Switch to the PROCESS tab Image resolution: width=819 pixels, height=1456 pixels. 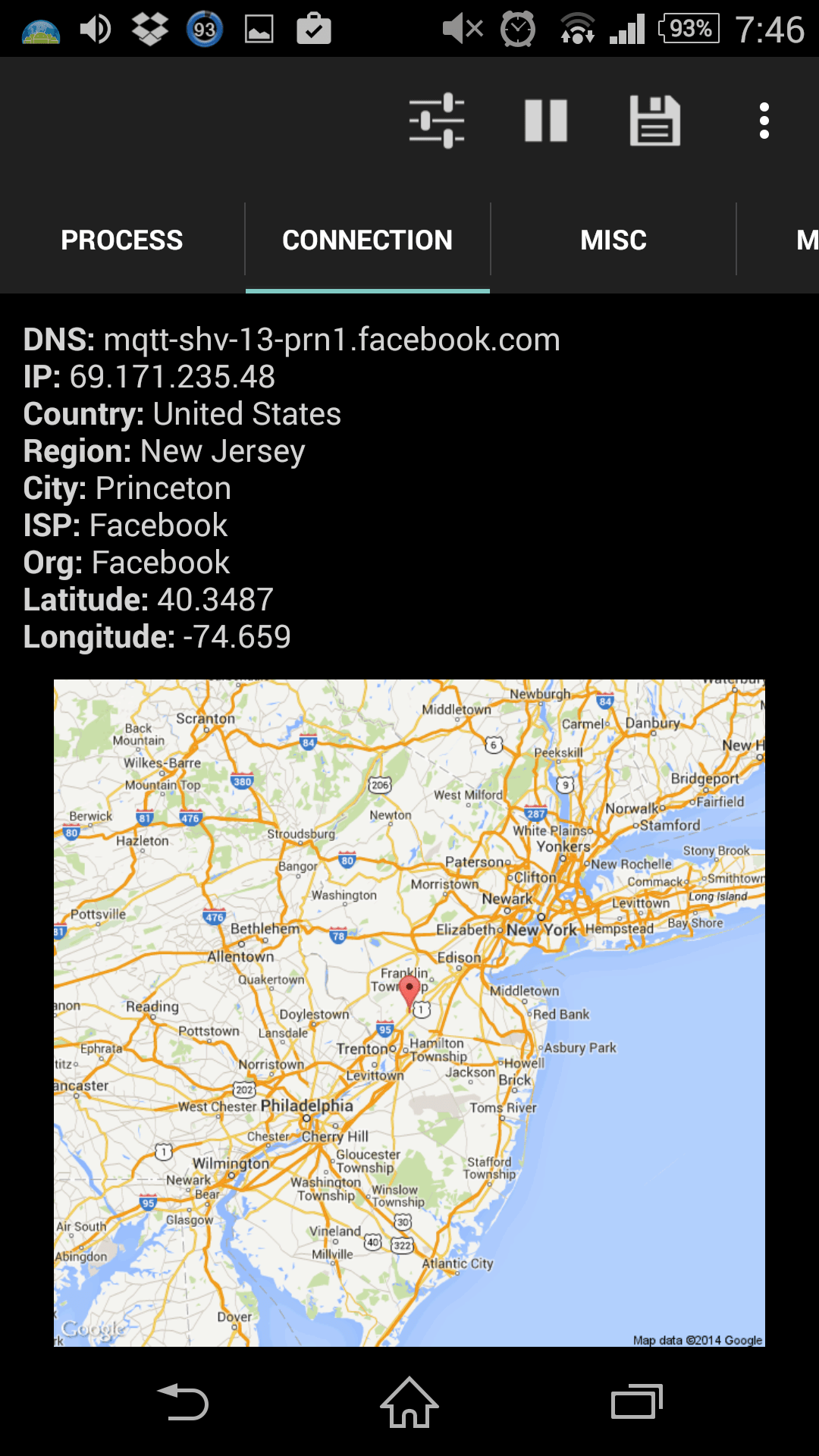[122, 240]
